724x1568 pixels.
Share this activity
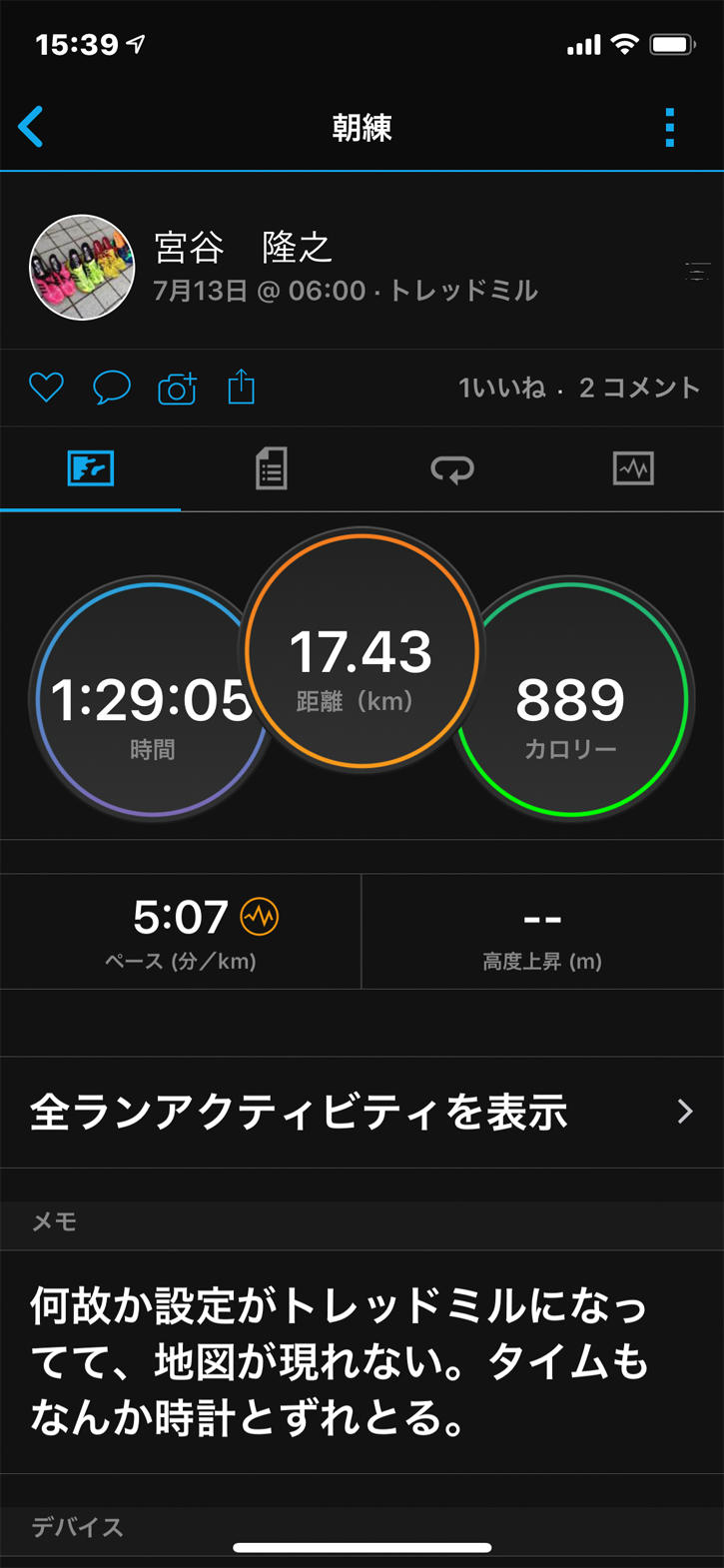242,388
